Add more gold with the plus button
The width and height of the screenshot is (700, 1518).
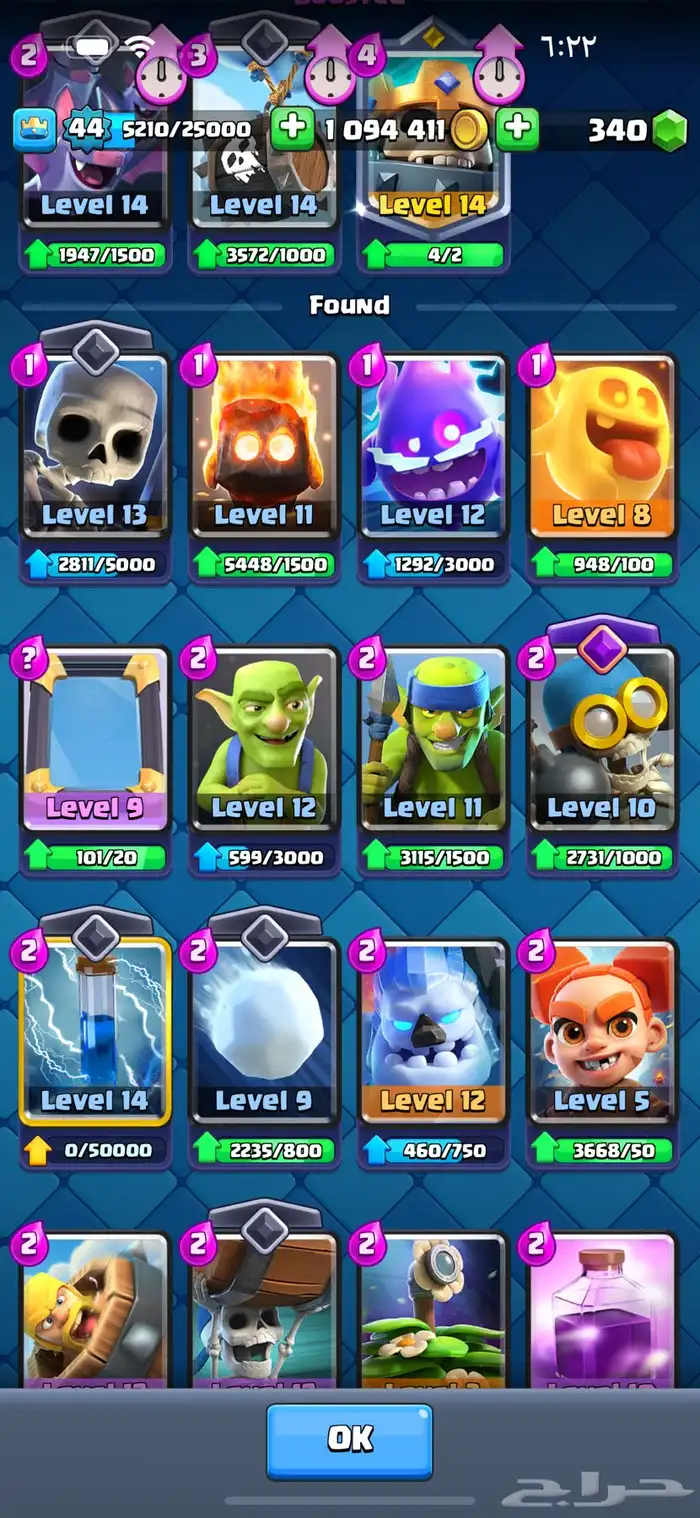(292, 130)
